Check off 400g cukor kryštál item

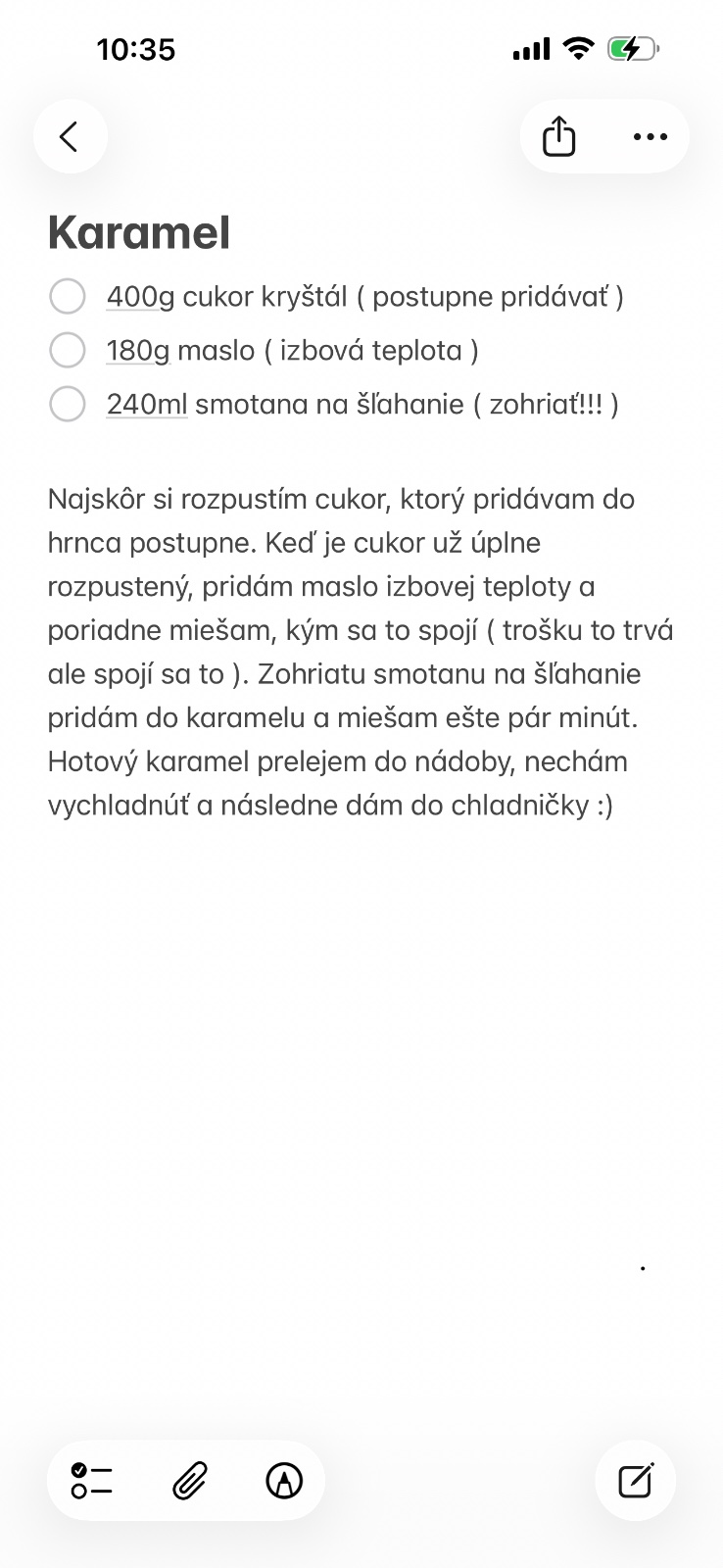tap(68, 296)
